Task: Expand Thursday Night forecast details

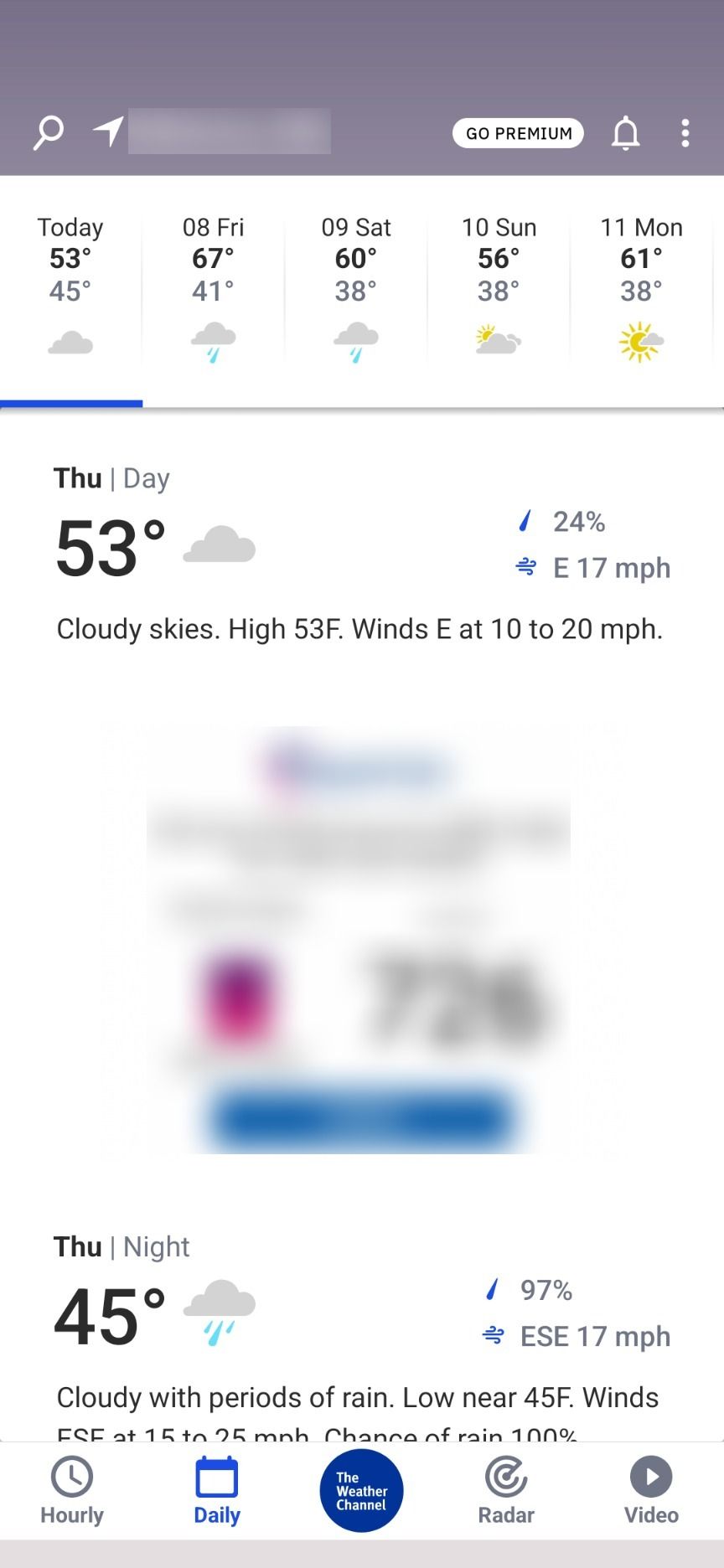Action: tap(121, 1246)
